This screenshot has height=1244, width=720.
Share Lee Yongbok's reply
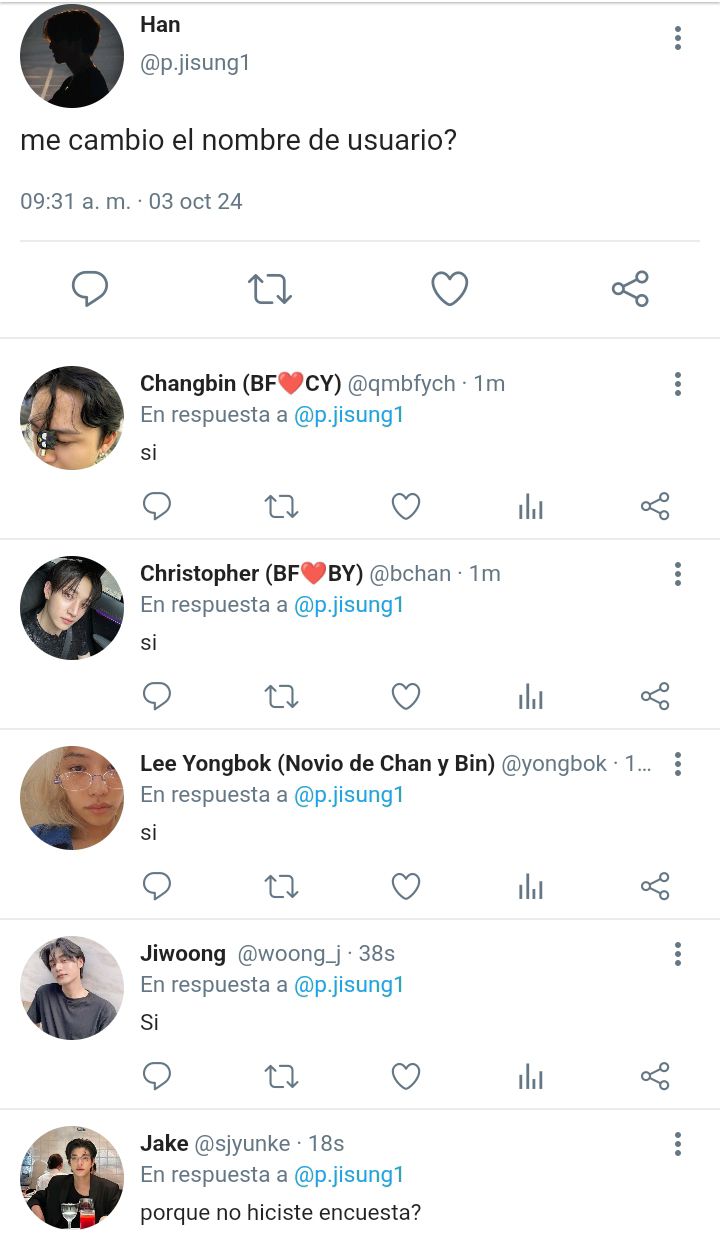[655, 886]
